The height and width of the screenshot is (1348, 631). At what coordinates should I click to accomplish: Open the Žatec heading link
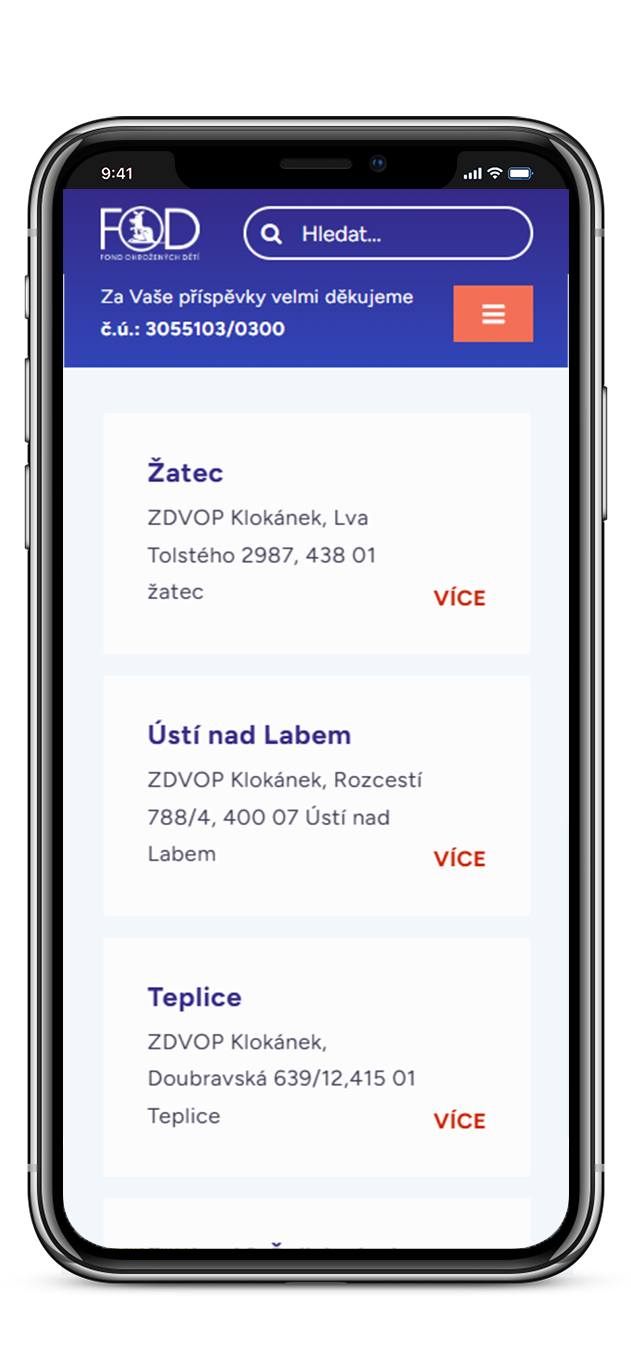(x=185, y=473)
